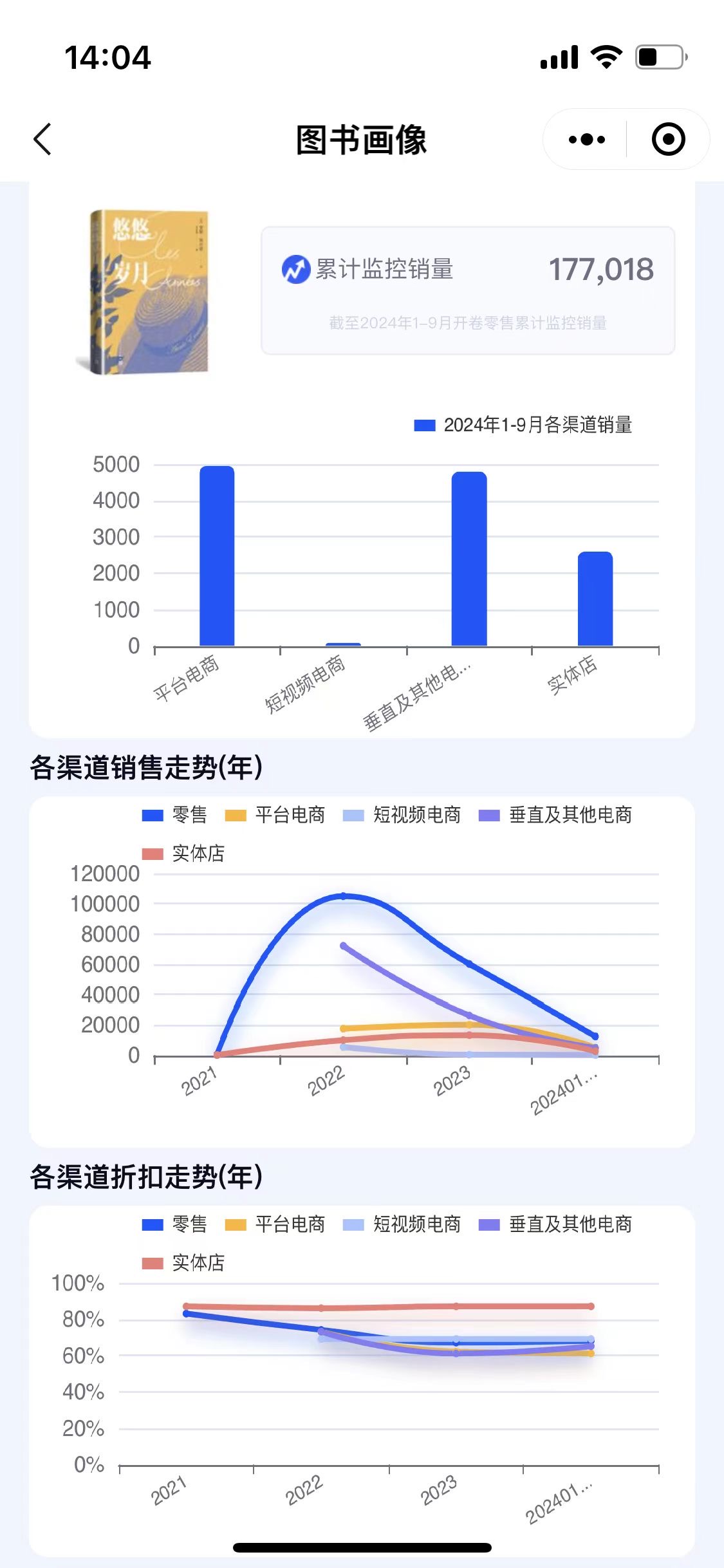This screenshot has width=724, height=1568.
Task: Toggle 垂直及其他电商 in sales trend chart
Action: (x=555, y=815)
